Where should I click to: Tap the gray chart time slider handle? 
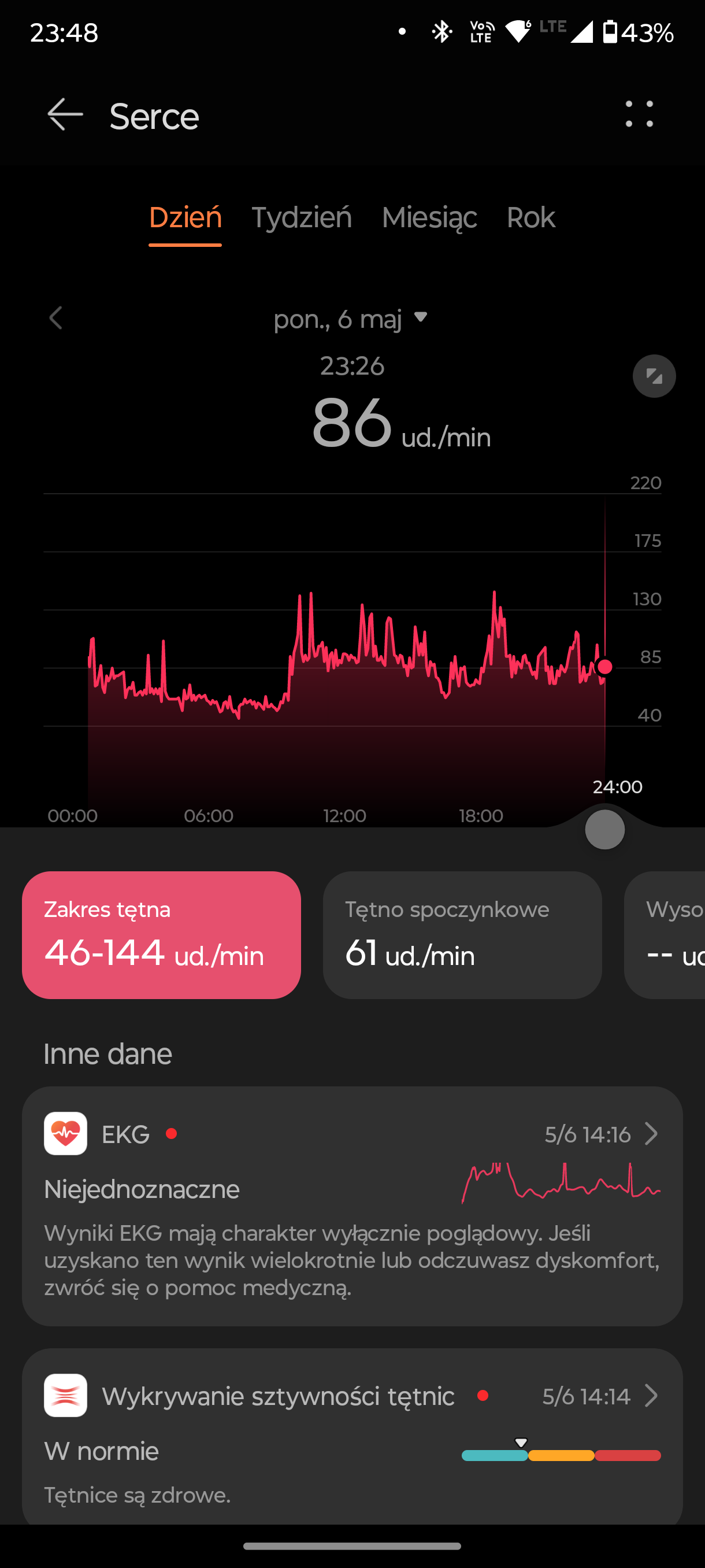pos(604,830)
